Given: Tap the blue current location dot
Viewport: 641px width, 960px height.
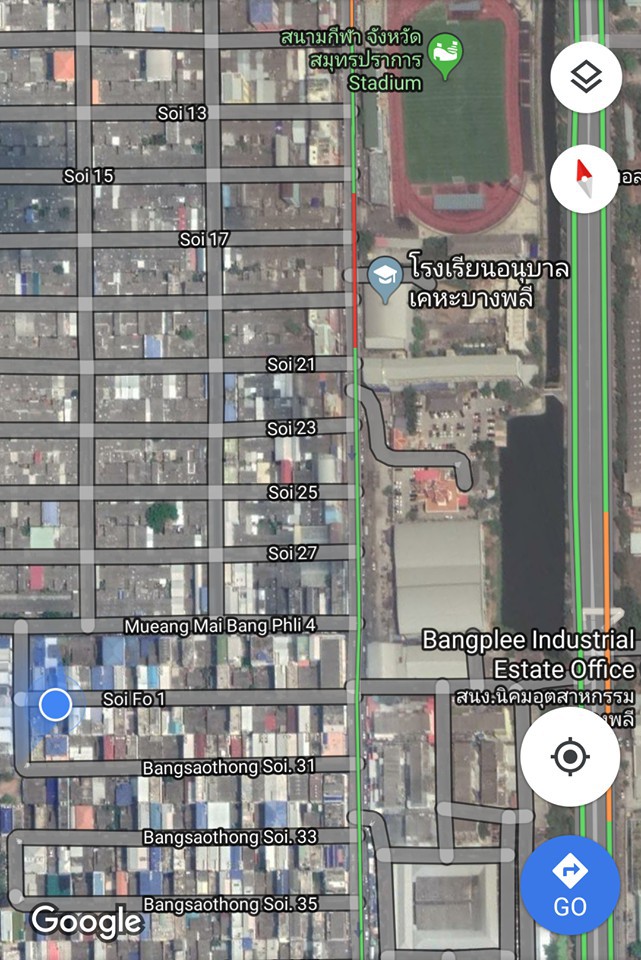Looking at the screenshot, I should (x=55, y=704).
